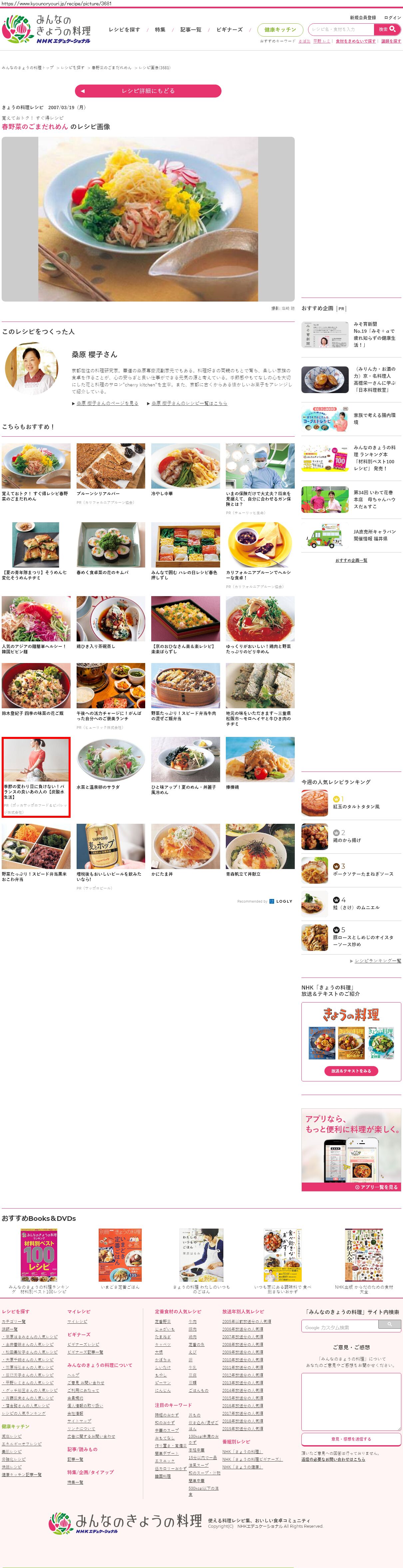Focus the recipe search input field

[x=341, y=29]
